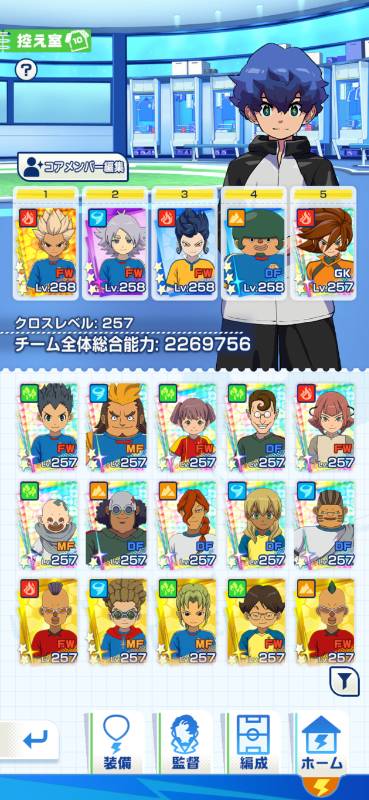Screen dimensions: 369x800
Task: Return to ホーム
Action: tap(322, 741)
